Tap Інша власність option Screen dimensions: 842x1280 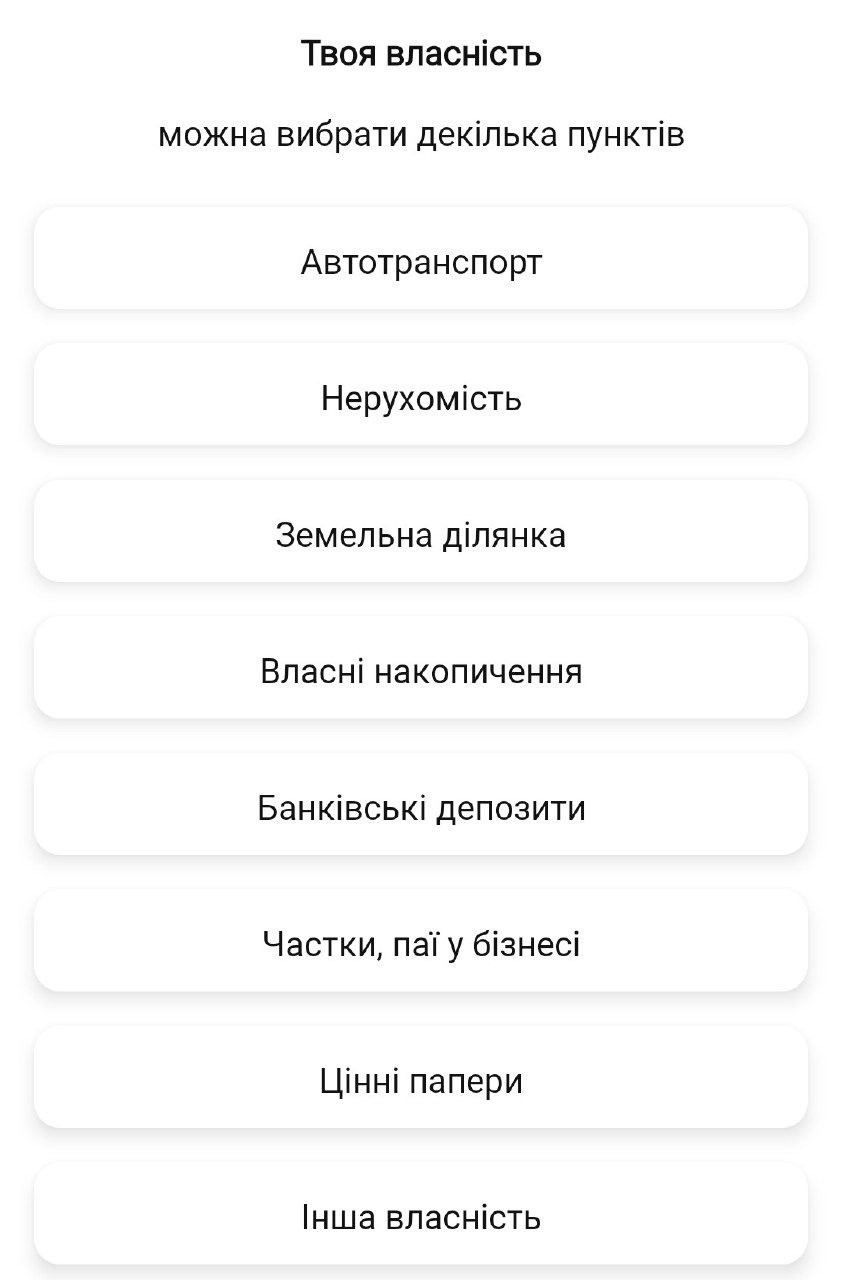point(421,1217)
